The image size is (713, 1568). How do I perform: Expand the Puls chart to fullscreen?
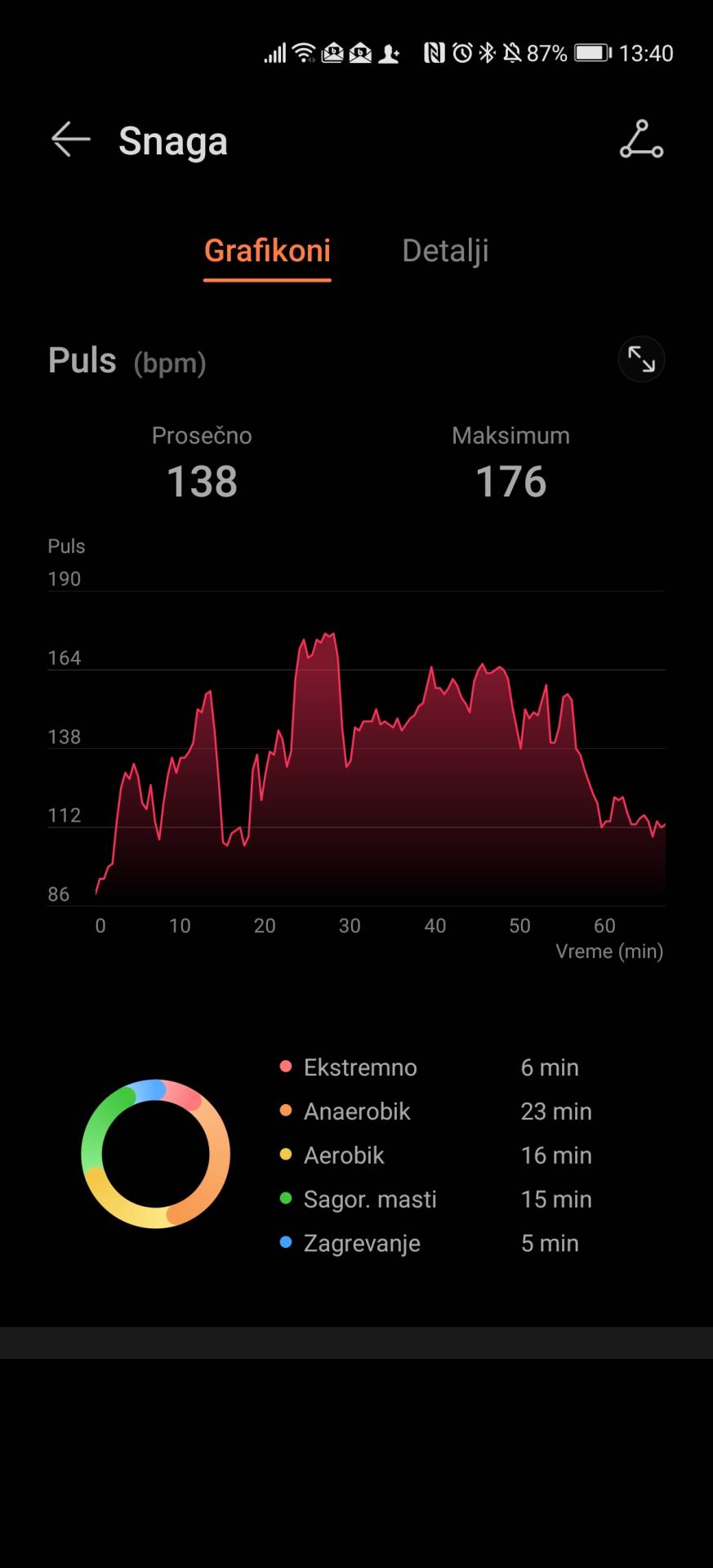[641, 359]
